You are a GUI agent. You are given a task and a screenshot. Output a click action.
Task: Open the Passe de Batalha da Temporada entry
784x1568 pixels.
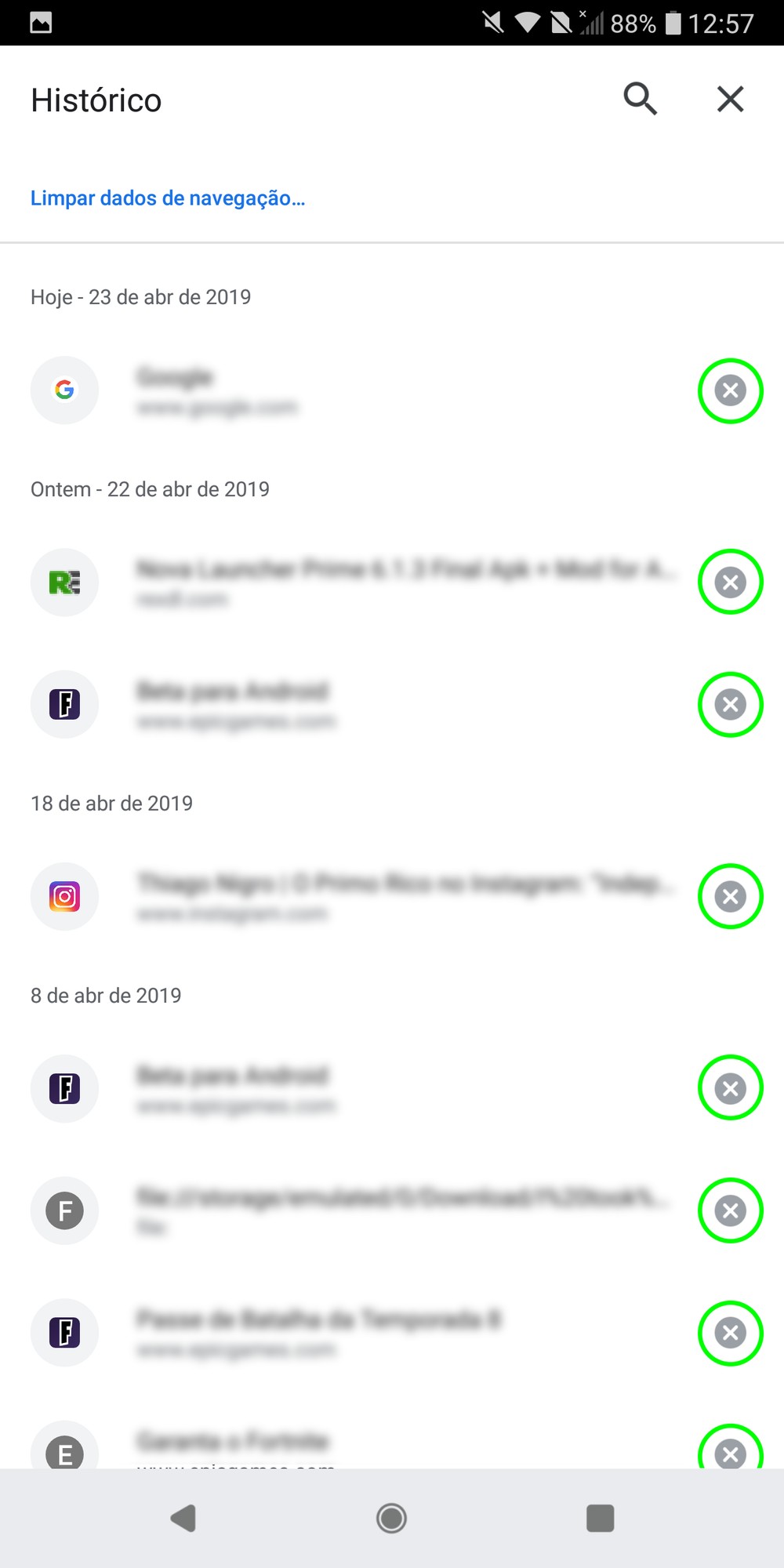(x=353, y=1333)
